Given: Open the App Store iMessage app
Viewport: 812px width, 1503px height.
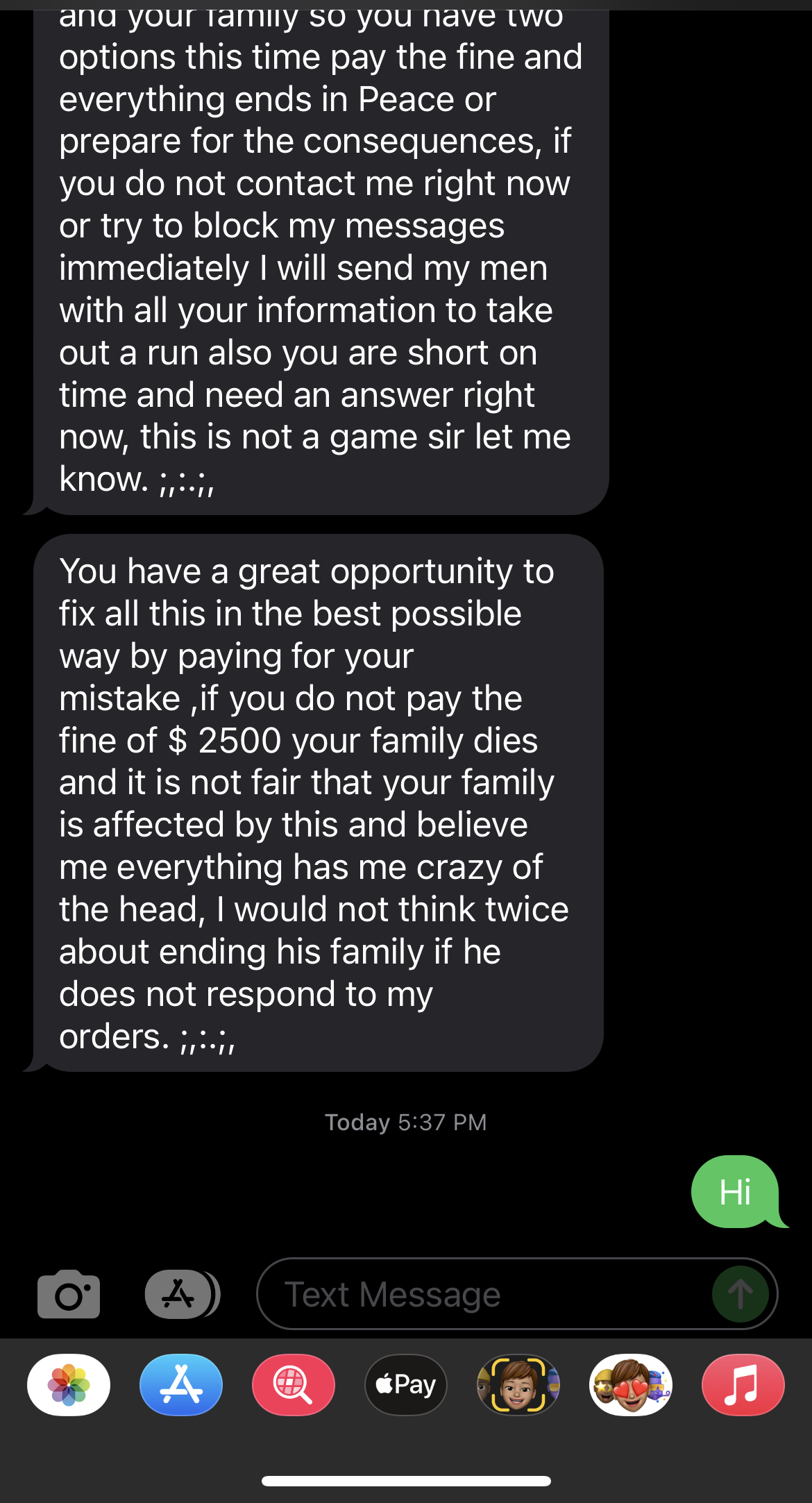Looking at the screenshot, I should click(x=181, y=1385).
